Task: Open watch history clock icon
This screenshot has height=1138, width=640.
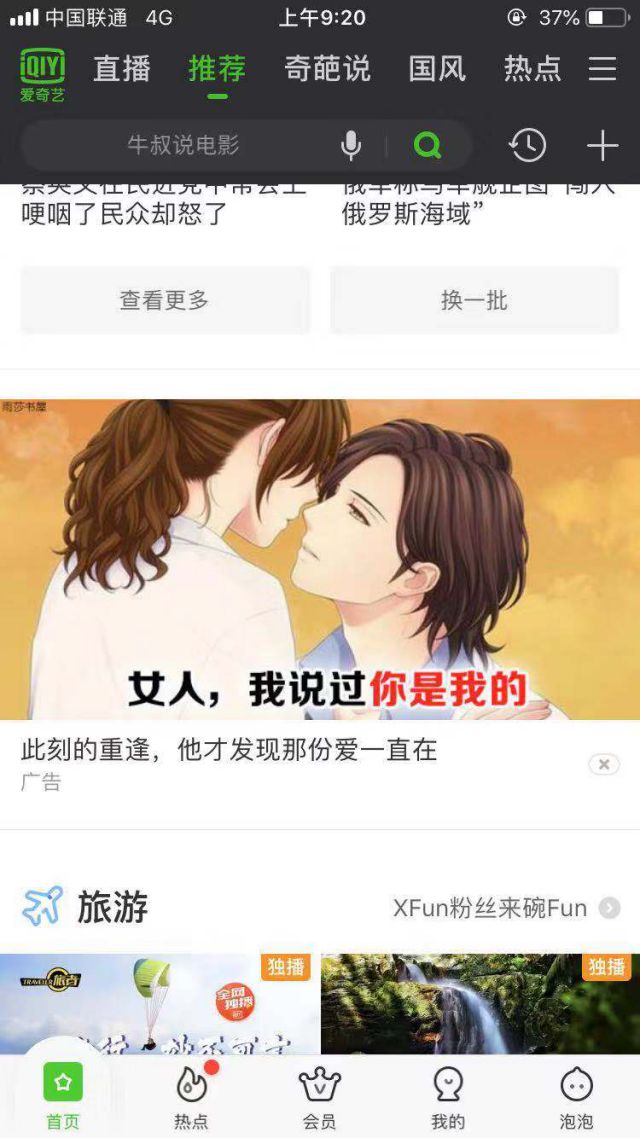Action: tap(528, 146)
